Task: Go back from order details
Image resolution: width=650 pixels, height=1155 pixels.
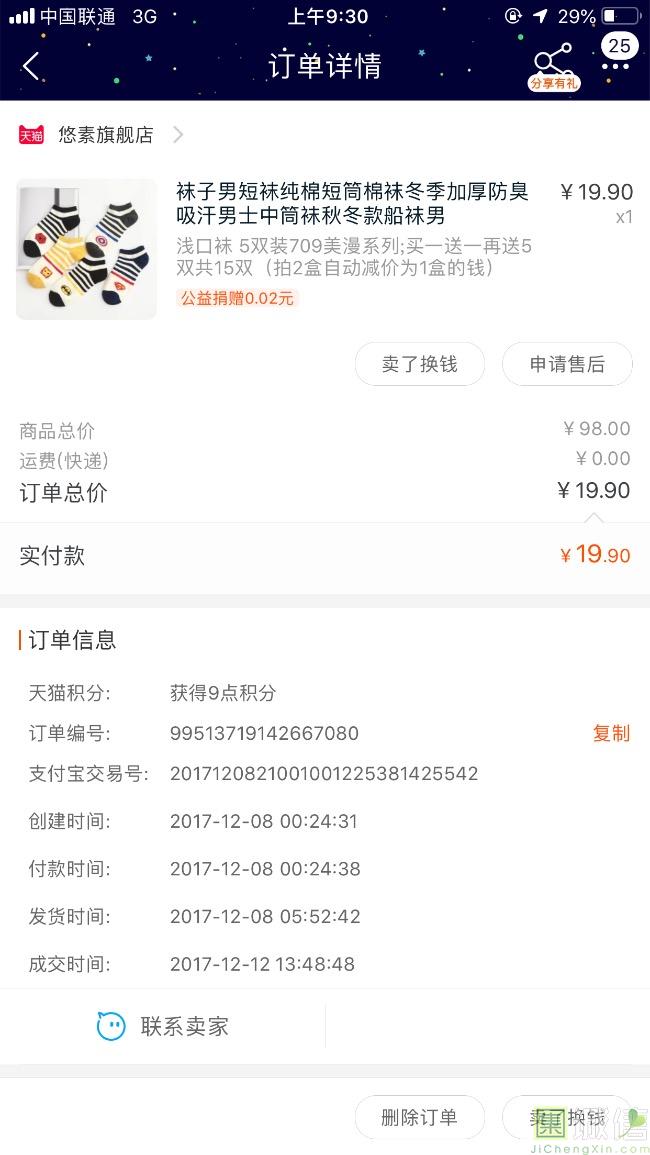Action: [31, 66]
